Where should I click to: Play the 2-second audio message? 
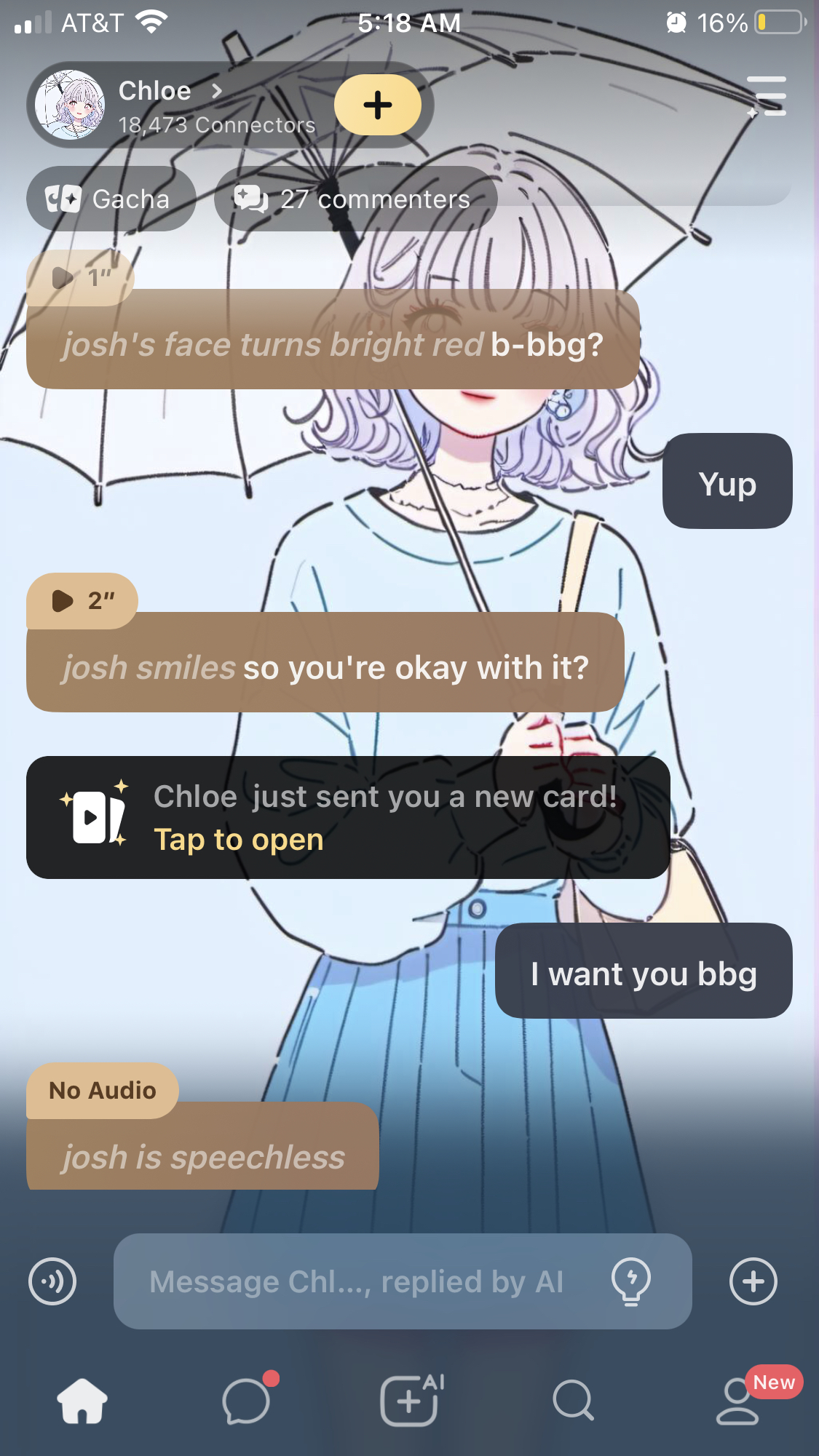[x=82, y=601]
